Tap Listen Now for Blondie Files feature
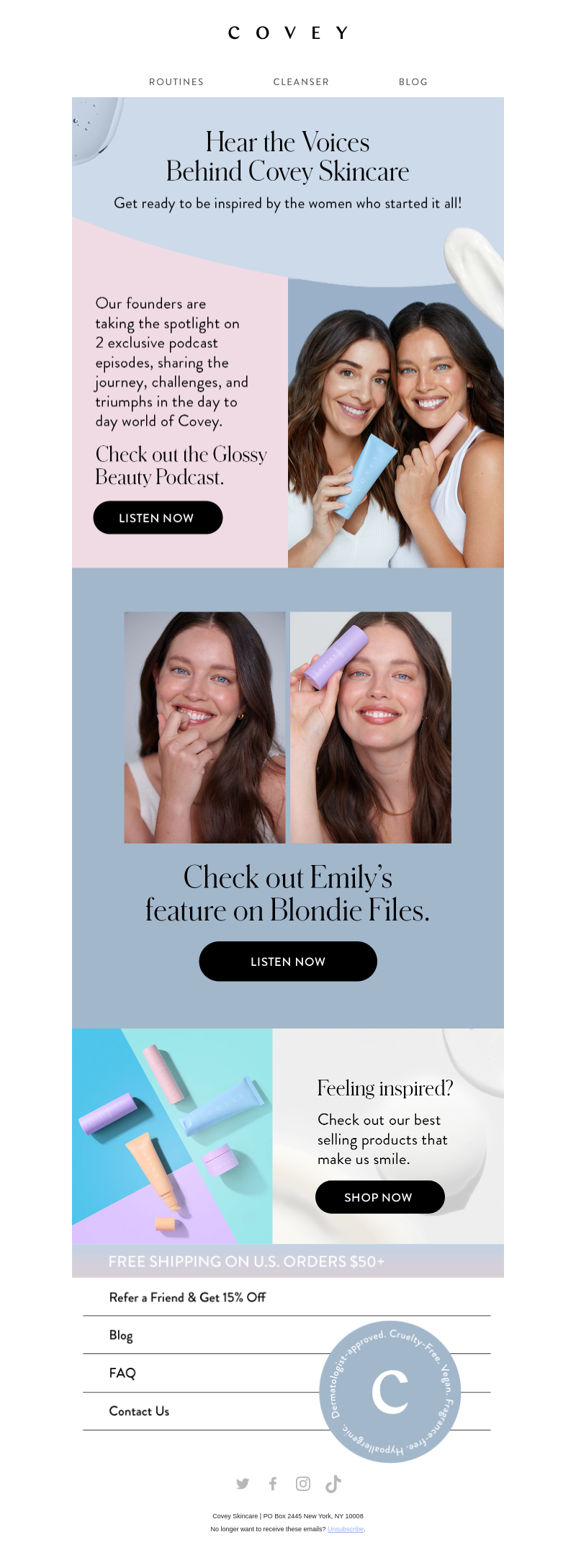 click(288, 962)
